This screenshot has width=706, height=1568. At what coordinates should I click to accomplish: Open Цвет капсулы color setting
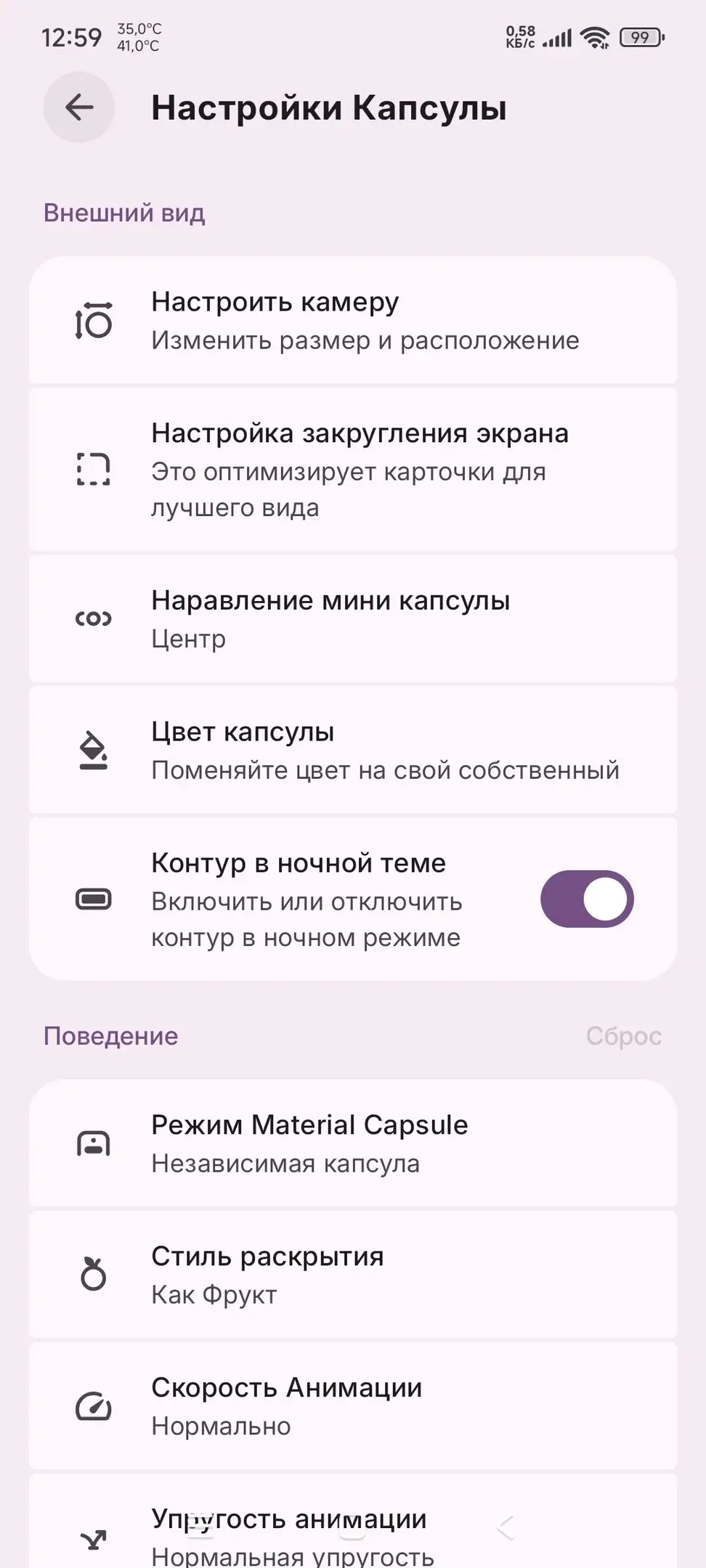click(353, 750)
